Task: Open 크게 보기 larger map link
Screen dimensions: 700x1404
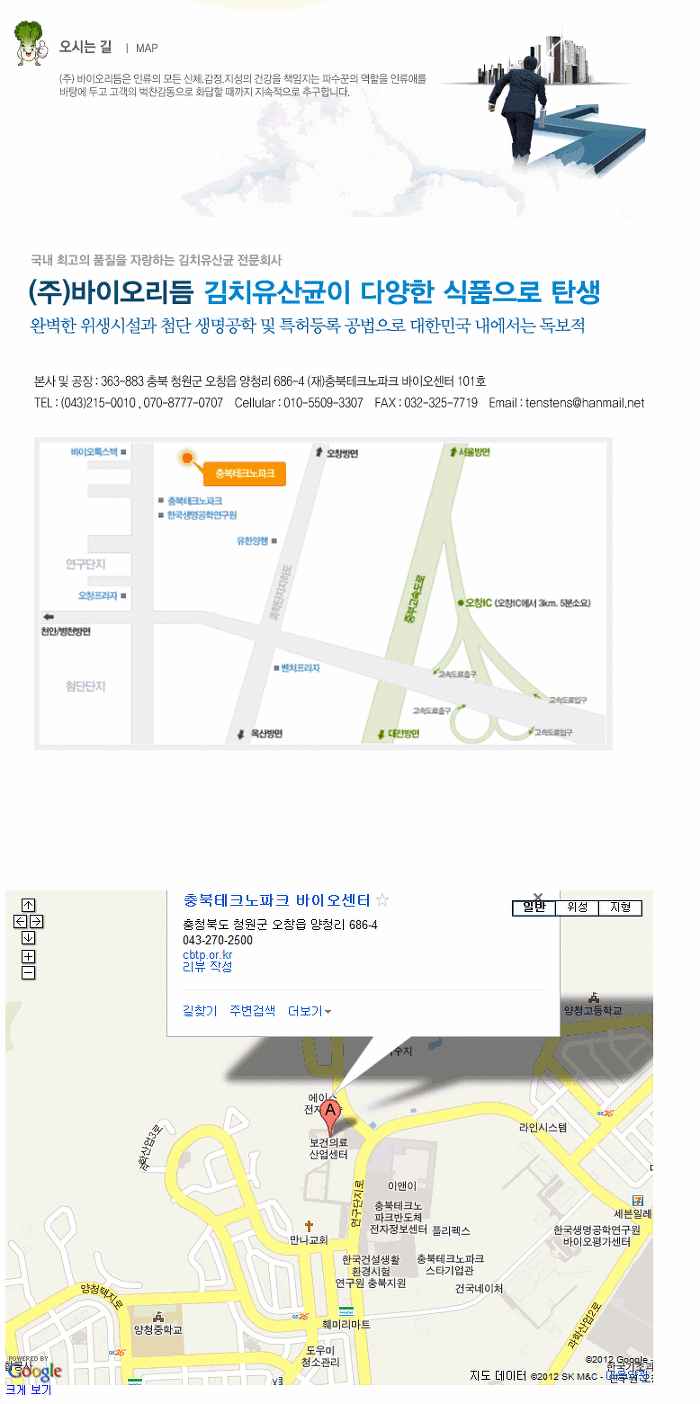Action: [28, 1390]
